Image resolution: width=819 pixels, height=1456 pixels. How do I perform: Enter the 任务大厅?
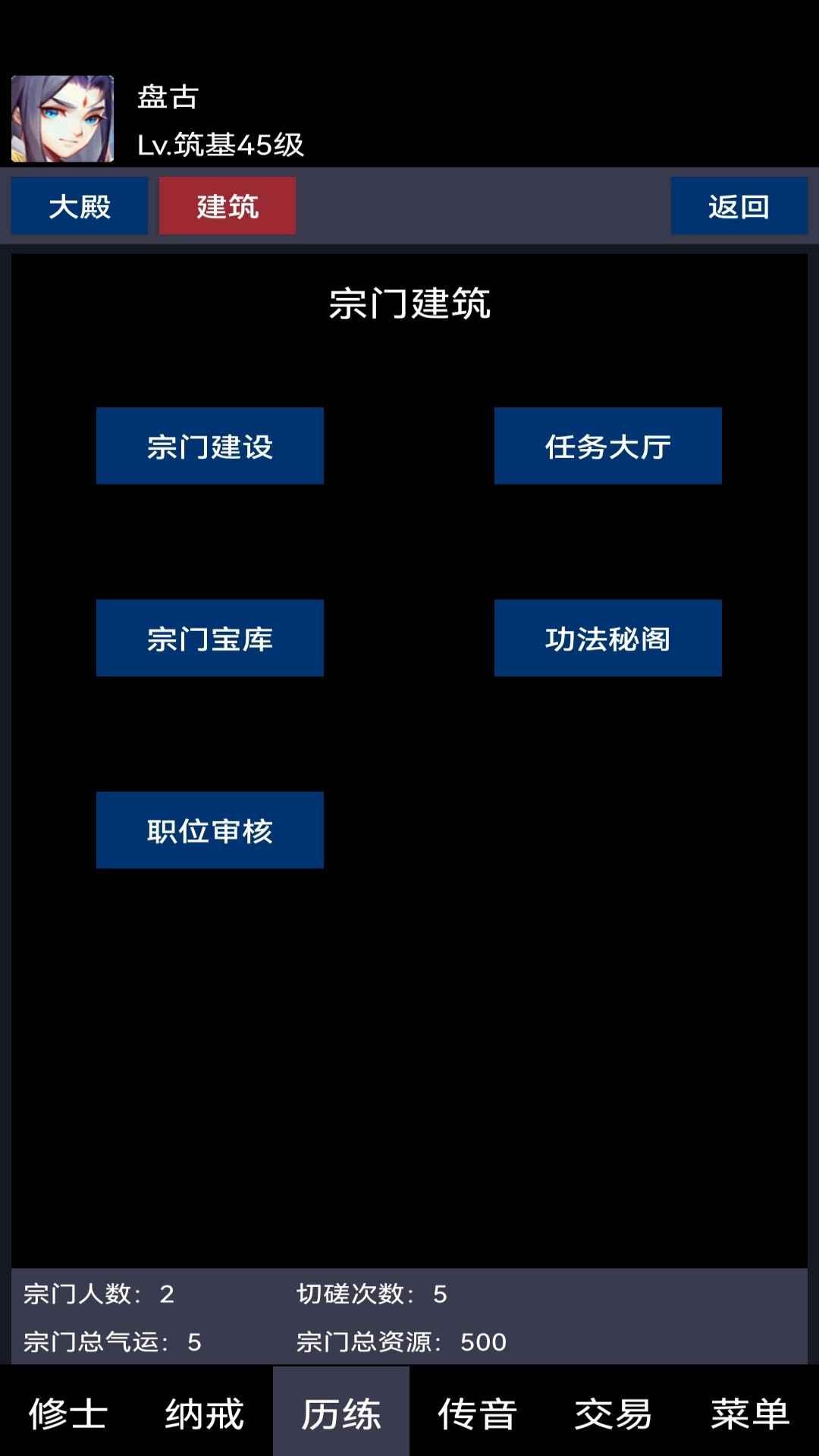pyautogui.click(x=607, y=446)
